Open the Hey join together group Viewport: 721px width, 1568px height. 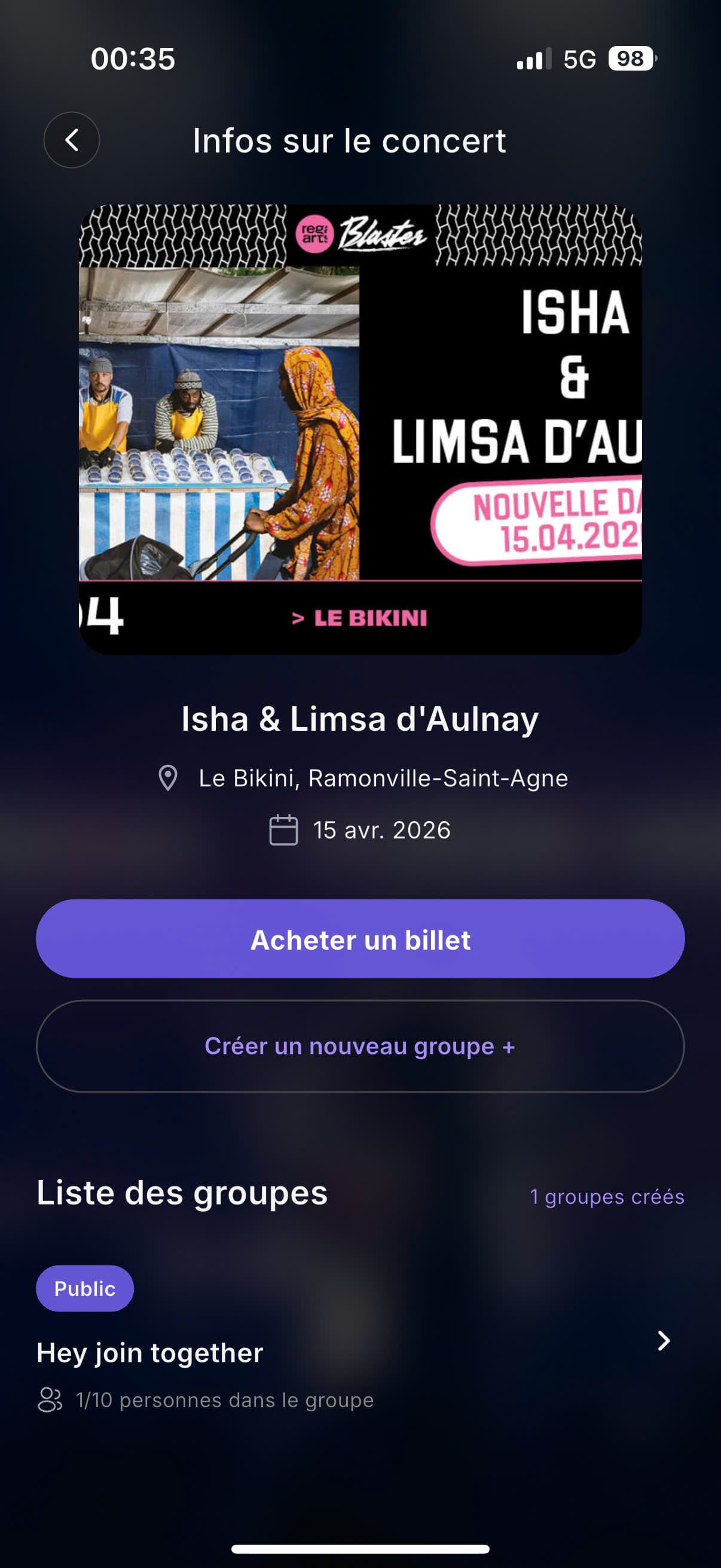point(359,1353)
